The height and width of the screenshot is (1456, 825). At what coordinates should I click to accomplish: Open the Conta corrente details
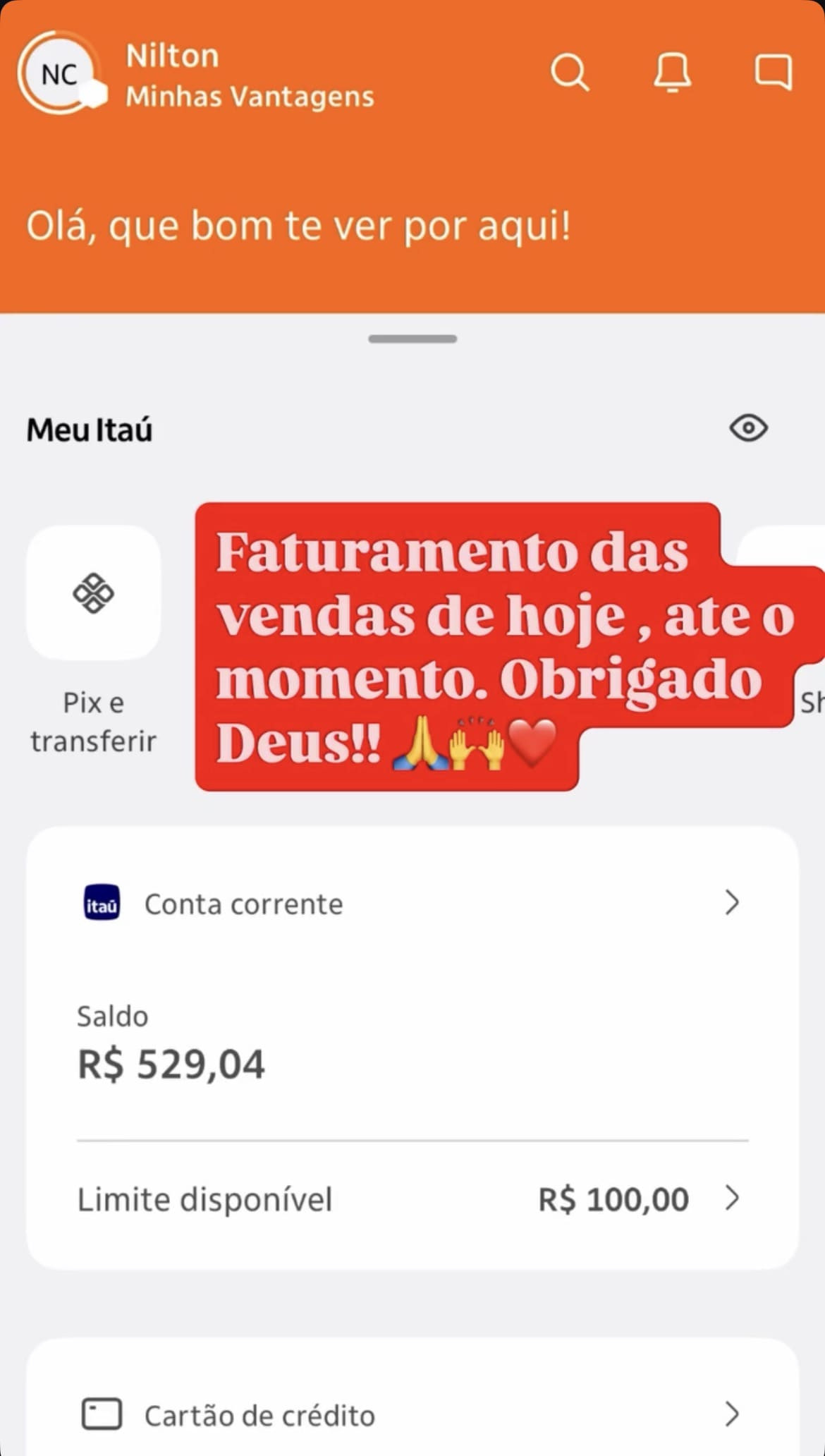tap(412, 904)
